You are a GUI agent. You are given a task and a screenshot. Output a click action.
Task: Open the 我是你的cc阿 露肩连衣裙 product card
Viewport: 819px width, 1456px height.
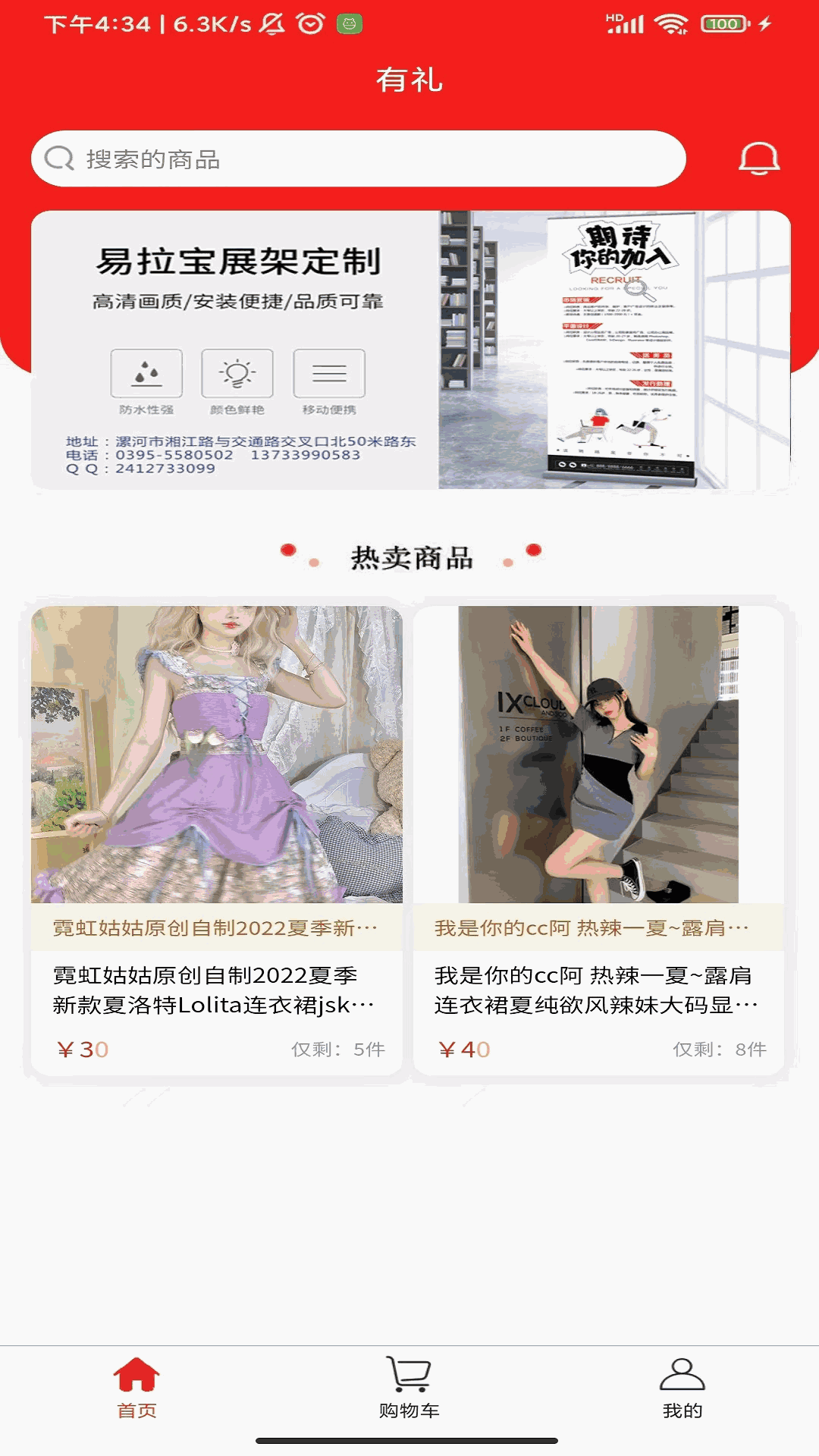[598, 840]
